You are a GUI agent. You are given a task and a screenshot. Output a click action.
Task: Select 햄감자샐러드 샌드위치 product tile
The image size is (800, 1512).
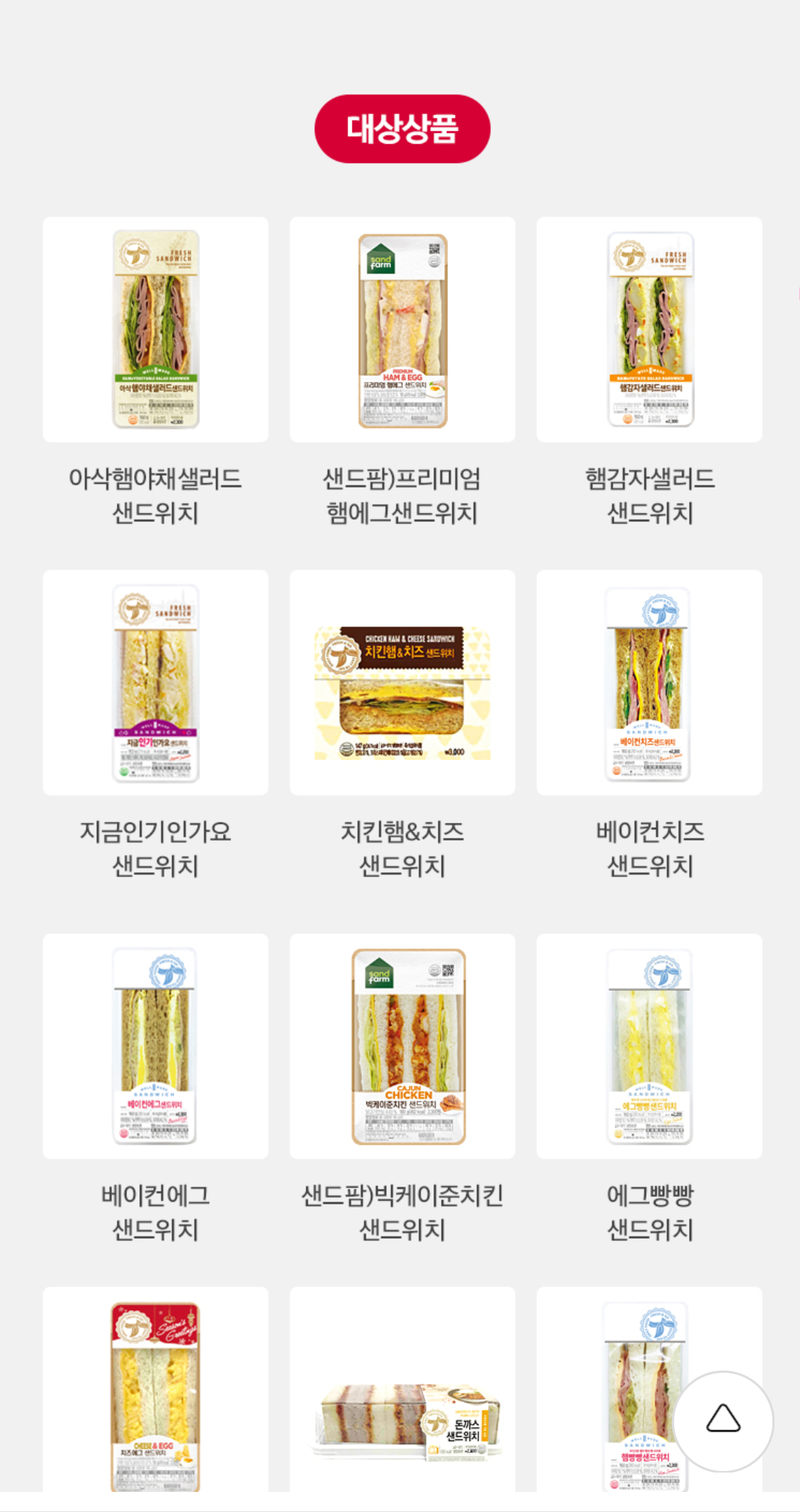click(650, 330)
